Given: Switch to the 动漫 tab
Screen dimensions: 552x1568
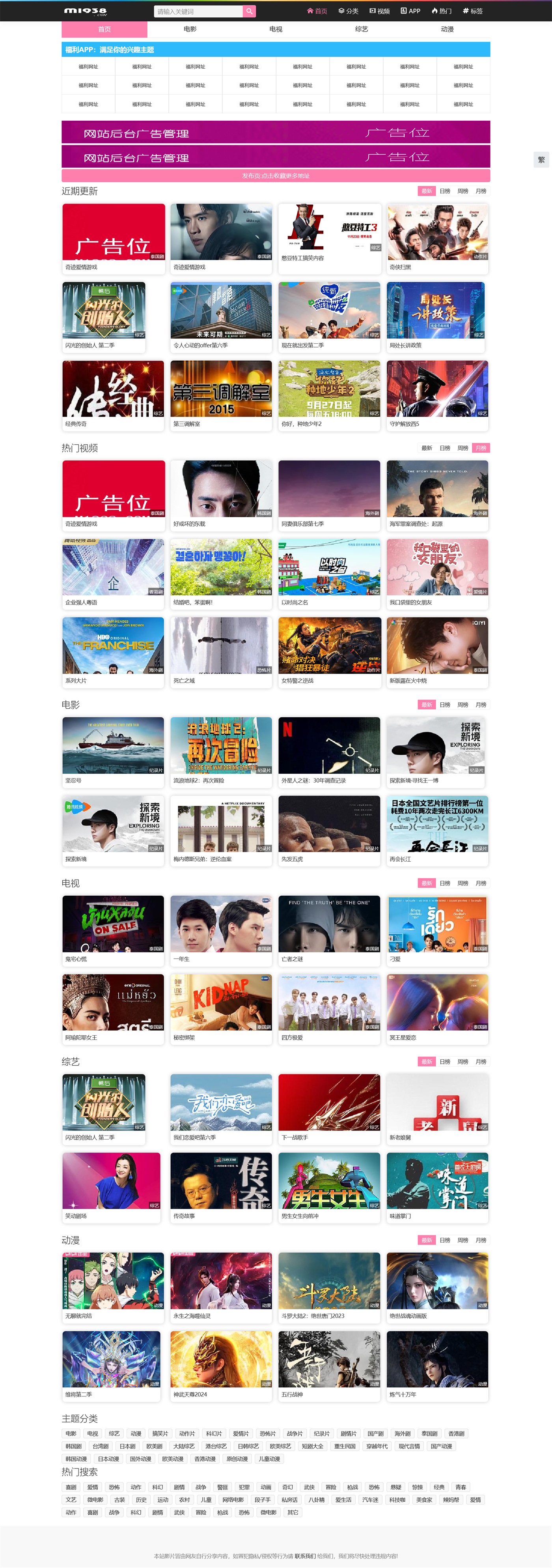Looking at the screenshot, I should coord(448,29).
